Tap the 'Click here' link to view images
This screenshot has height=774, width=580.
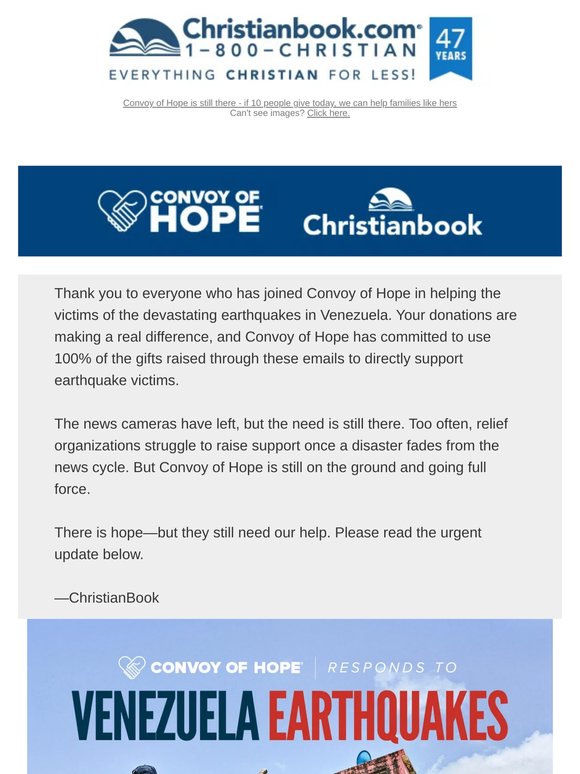[328, 113]
